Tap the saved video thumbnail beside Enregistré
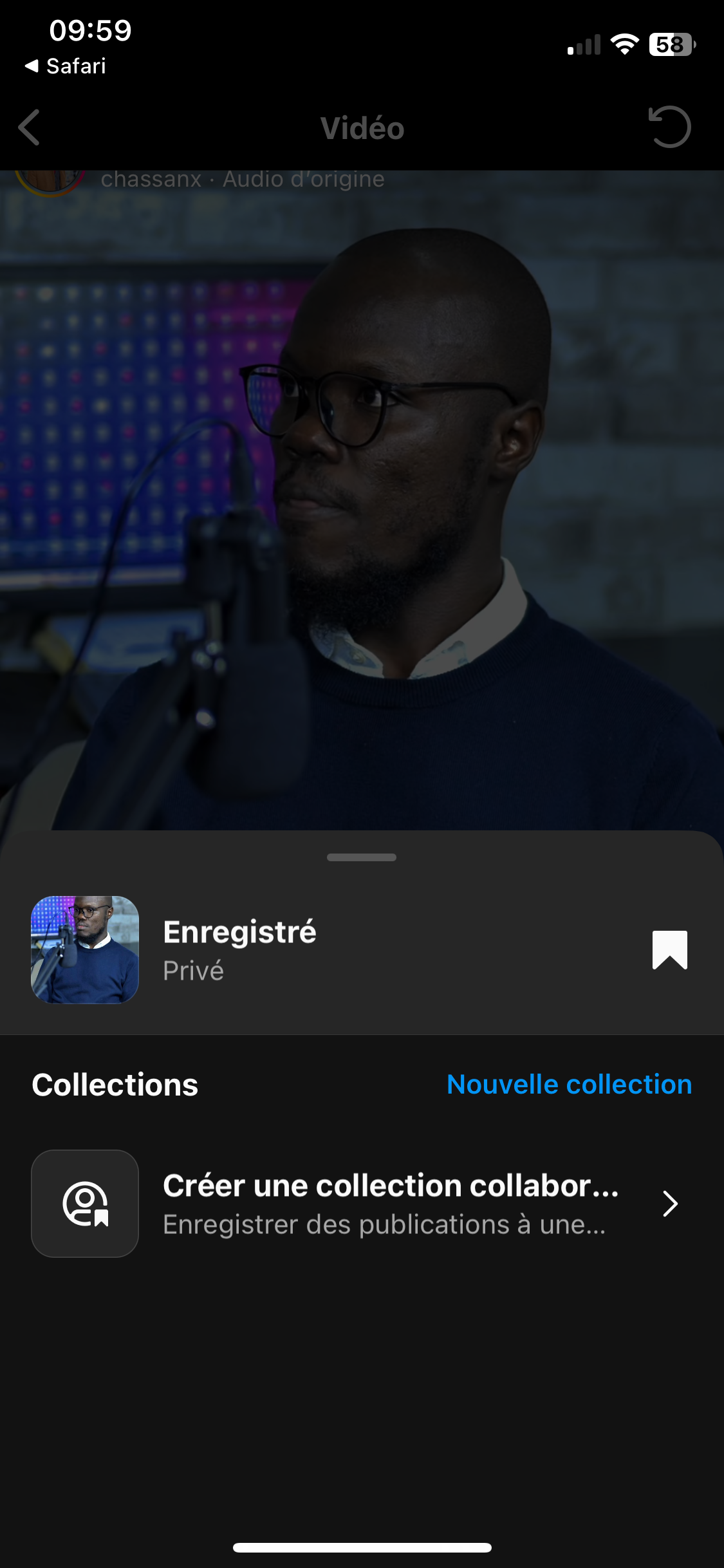 pos(85,949)
